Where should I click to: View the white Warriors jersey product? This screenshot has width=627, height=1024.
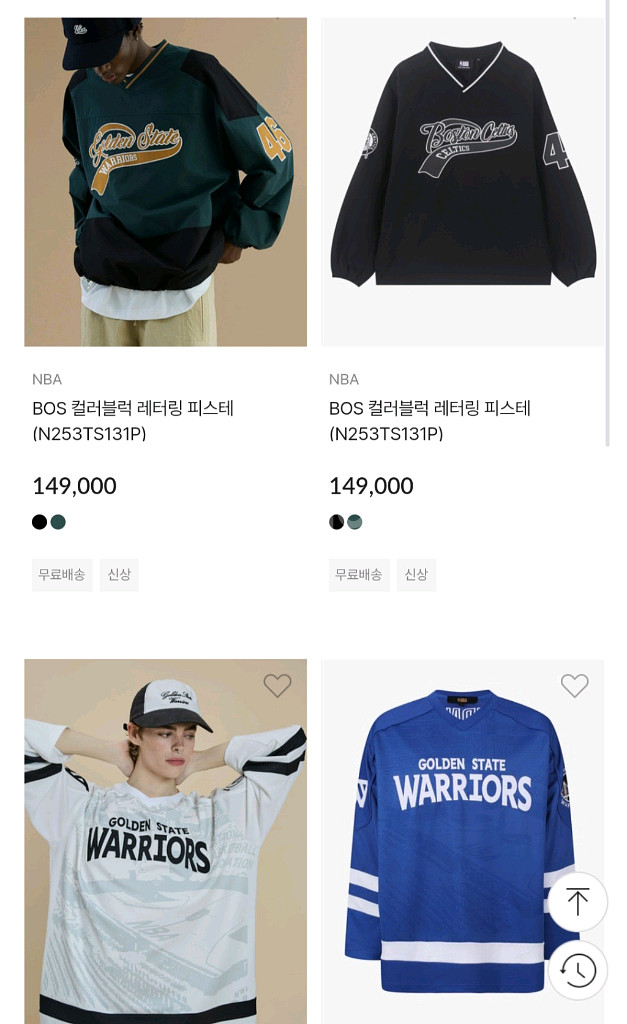point(165,850)
